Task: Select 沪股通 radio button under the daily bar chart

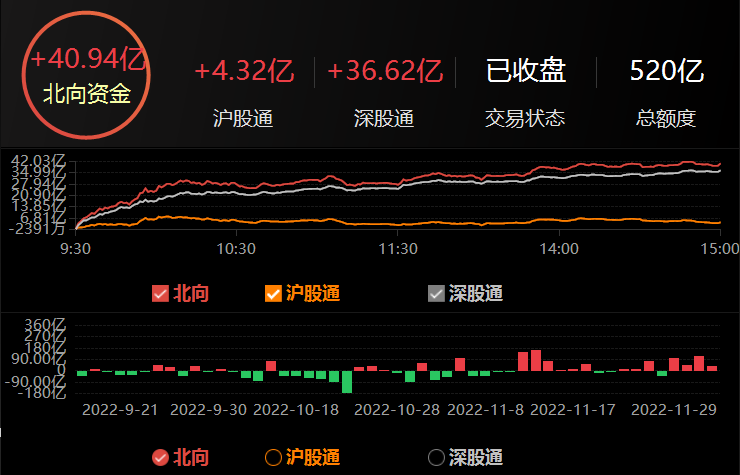Action: [x=272, y=458]
